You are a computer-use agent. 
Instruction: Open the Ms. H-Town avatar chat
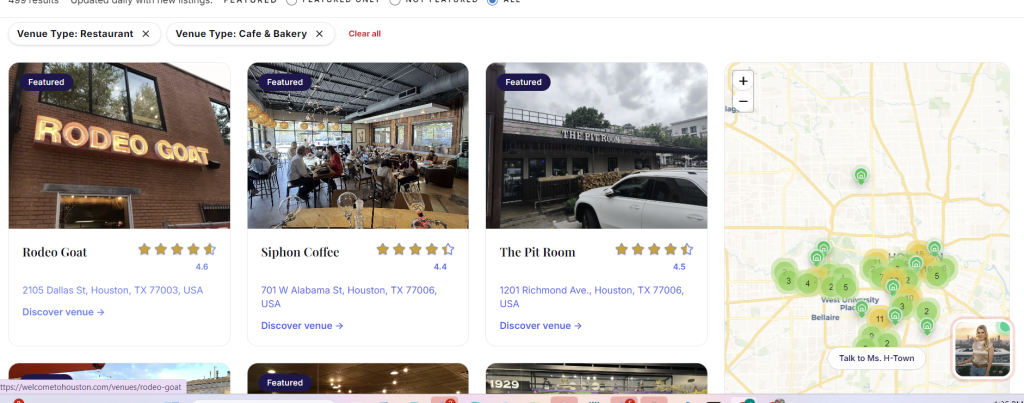tap(981, 350)
